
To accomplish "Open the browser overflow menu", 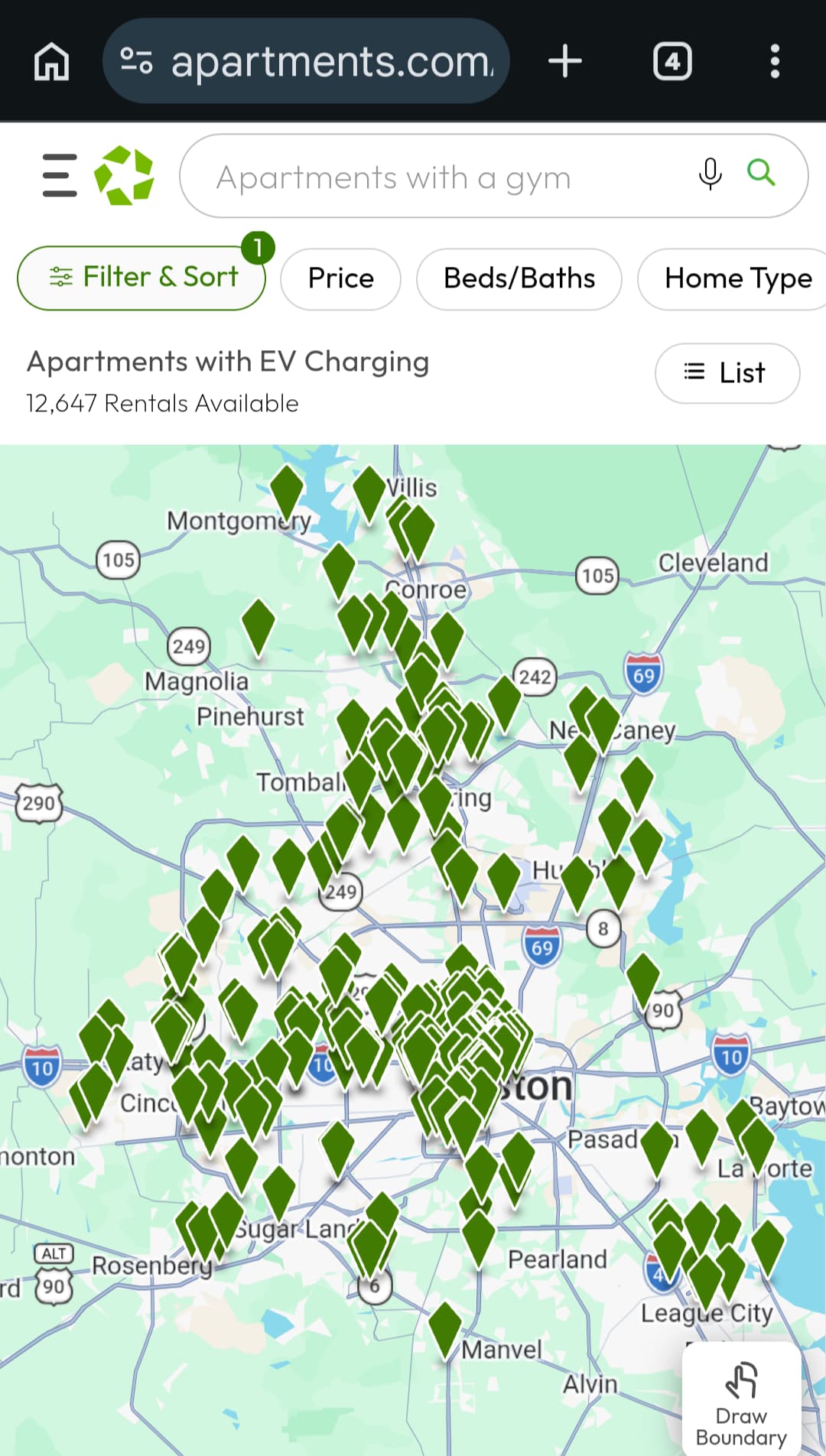I will (x=775, y=61).
